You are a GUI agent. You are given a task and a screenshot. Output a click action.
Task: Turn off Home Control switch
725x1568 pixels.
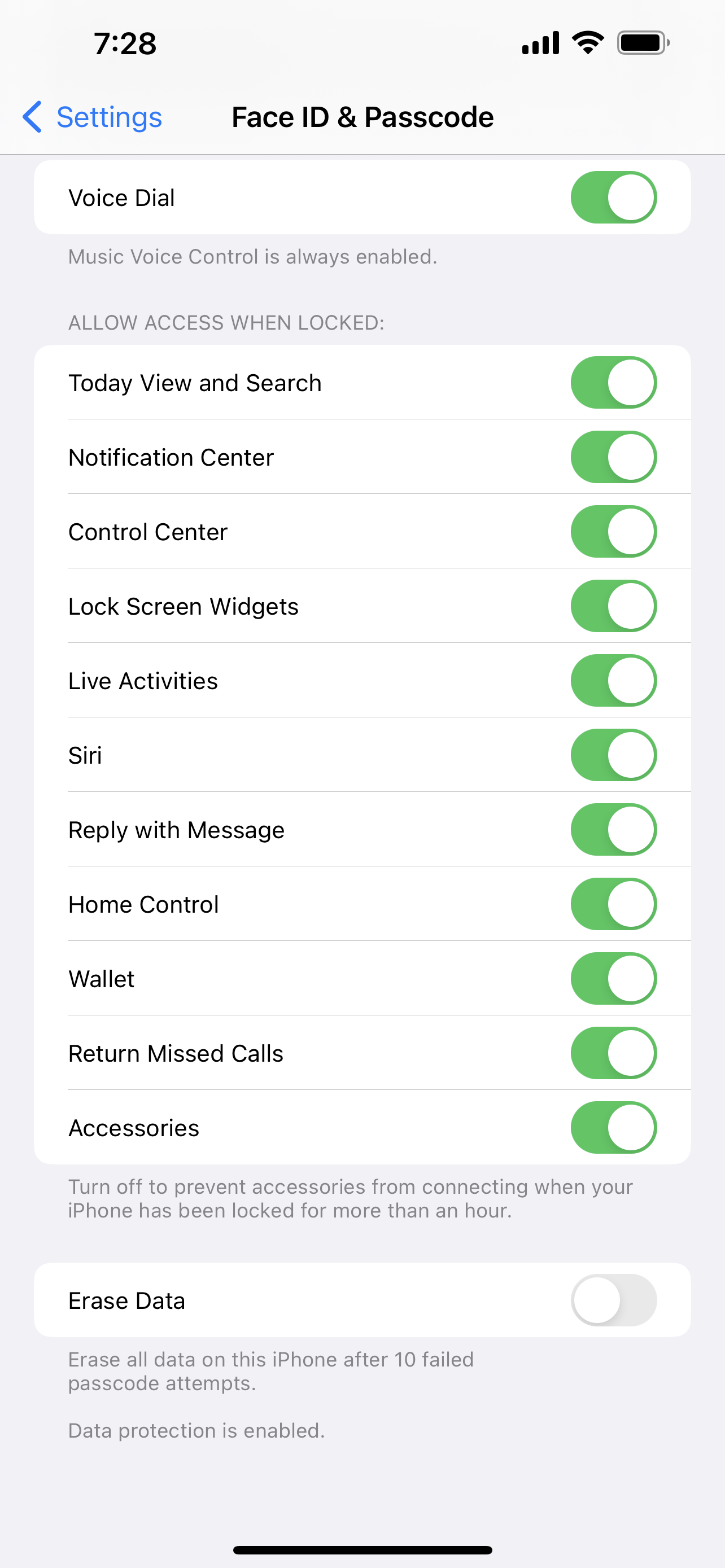tap(613, 904)
